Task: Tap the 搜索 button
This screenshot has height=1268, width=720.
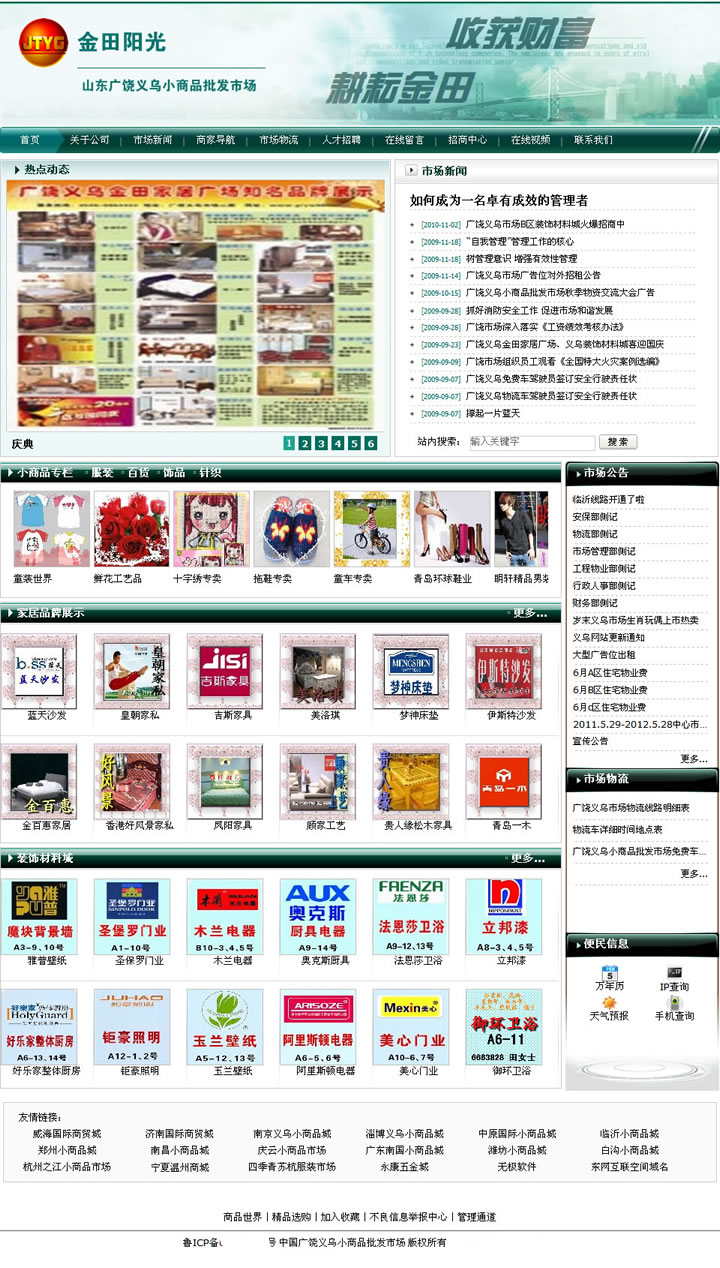Action: click(x=617, y=441)
